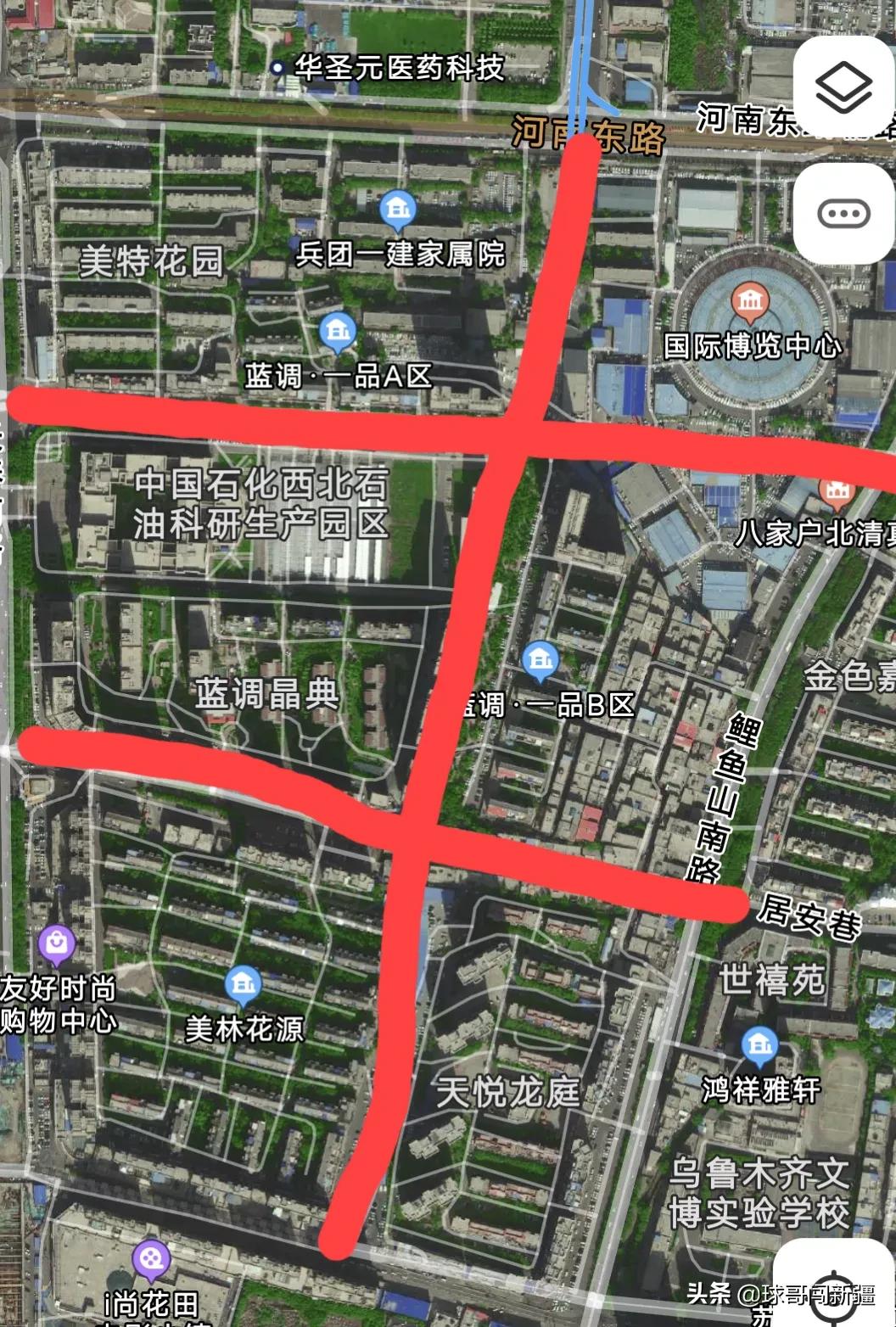The width and height of the screenshot is (896, 1327).
Task: Tap the 蓝调·一品B区 blue house marker
Action: [540, 658]
